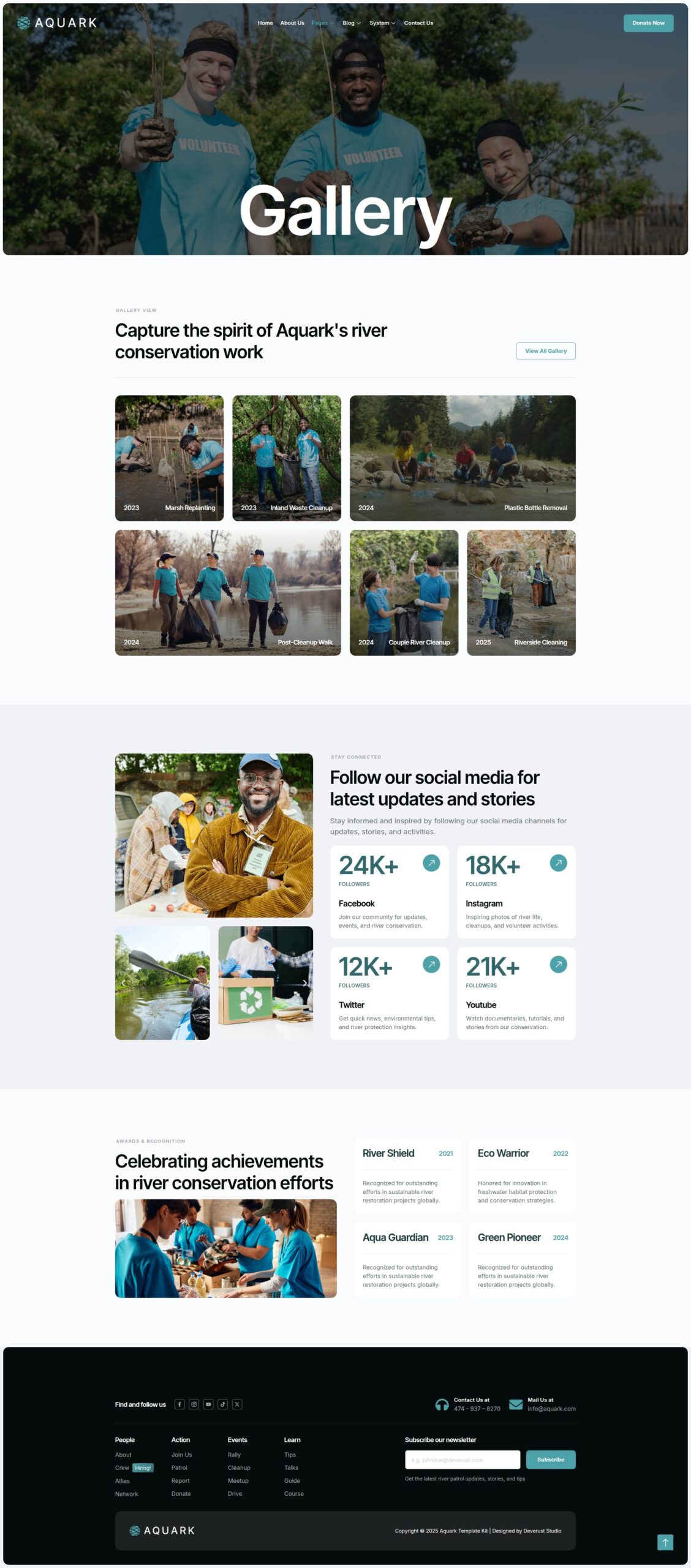Tap the newsletter email input field
691x1568 pixels.
tap(463, 1460)
